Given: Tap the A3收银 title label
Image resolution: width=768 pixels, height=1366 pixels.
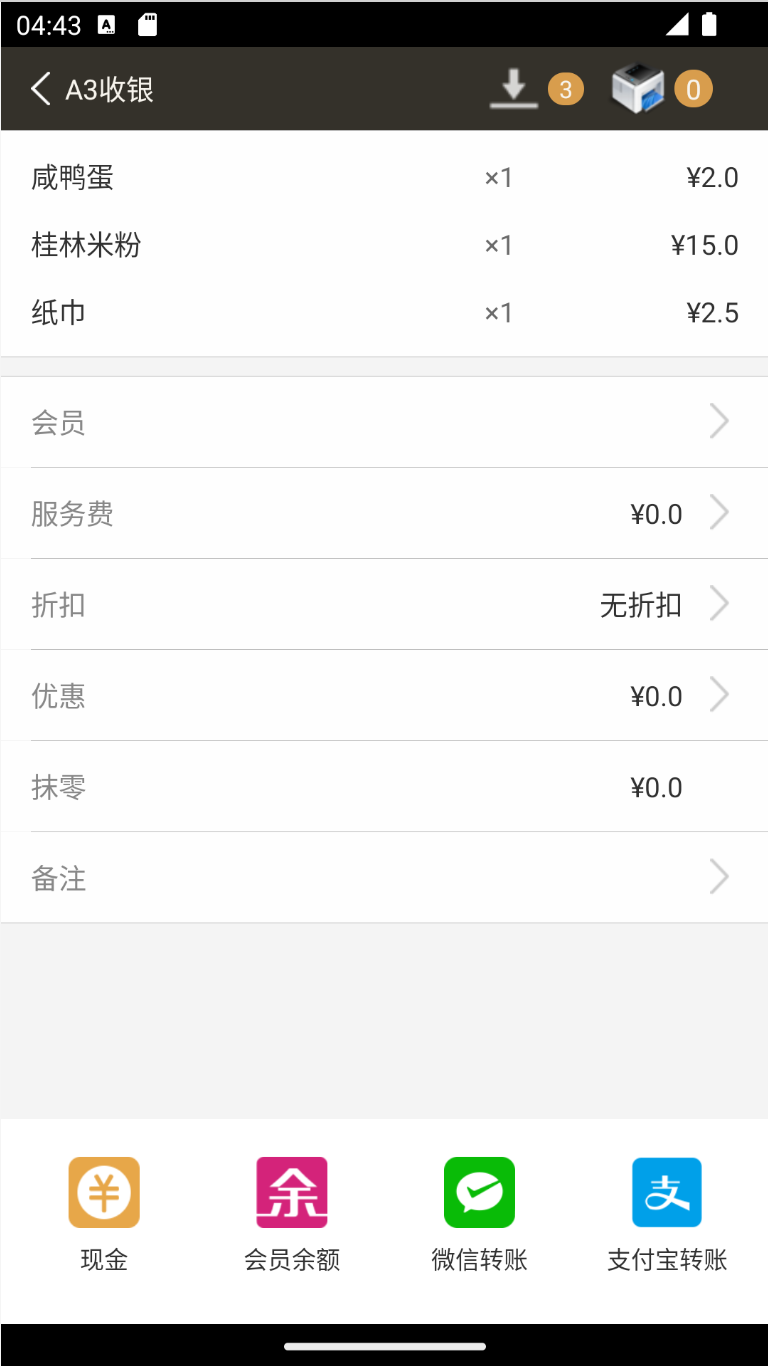Looking at the screenshot, I should [x=111, y=89].
